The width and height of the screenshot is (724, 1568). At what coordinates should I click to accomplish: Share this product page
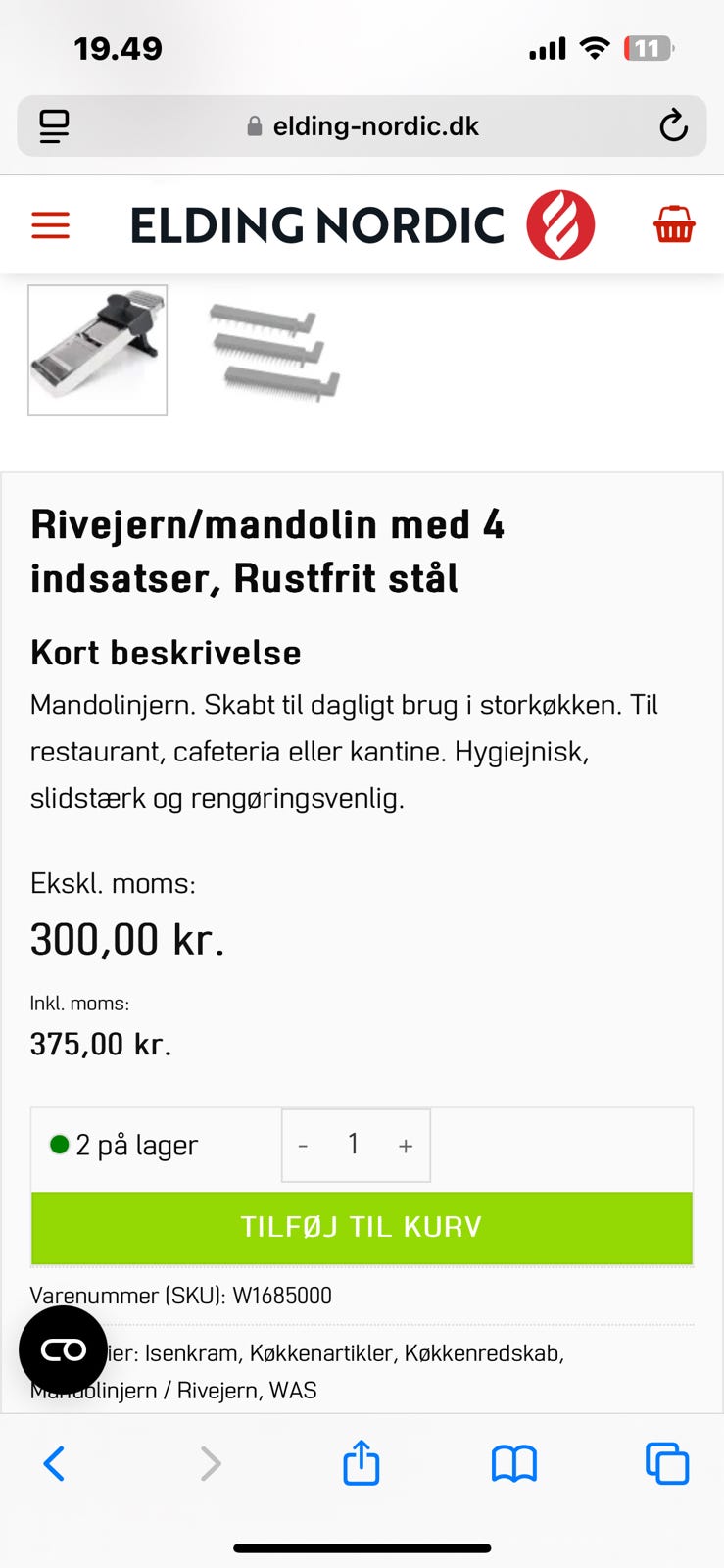pyautogui.click(x=362, y=1463)
